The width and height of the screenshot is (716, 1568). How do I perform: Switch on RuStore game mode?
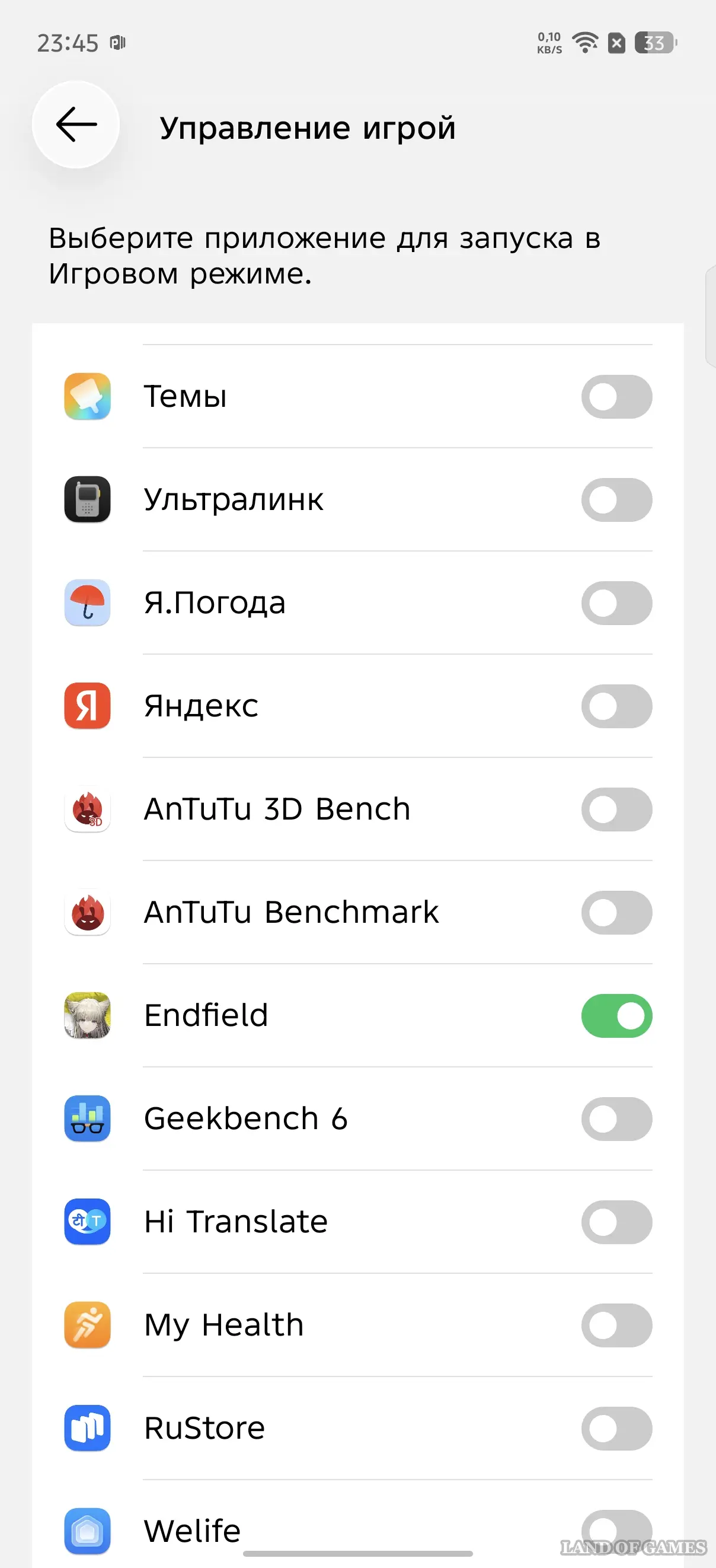(616, 1429)
